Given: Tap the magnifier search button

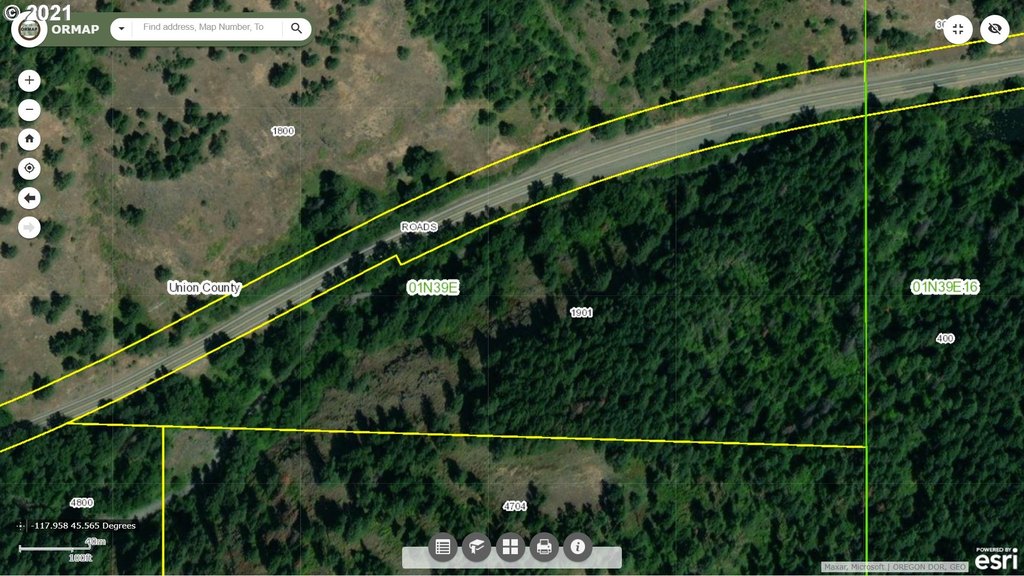Looking at the screenshot, I should [x=296, y=28].
